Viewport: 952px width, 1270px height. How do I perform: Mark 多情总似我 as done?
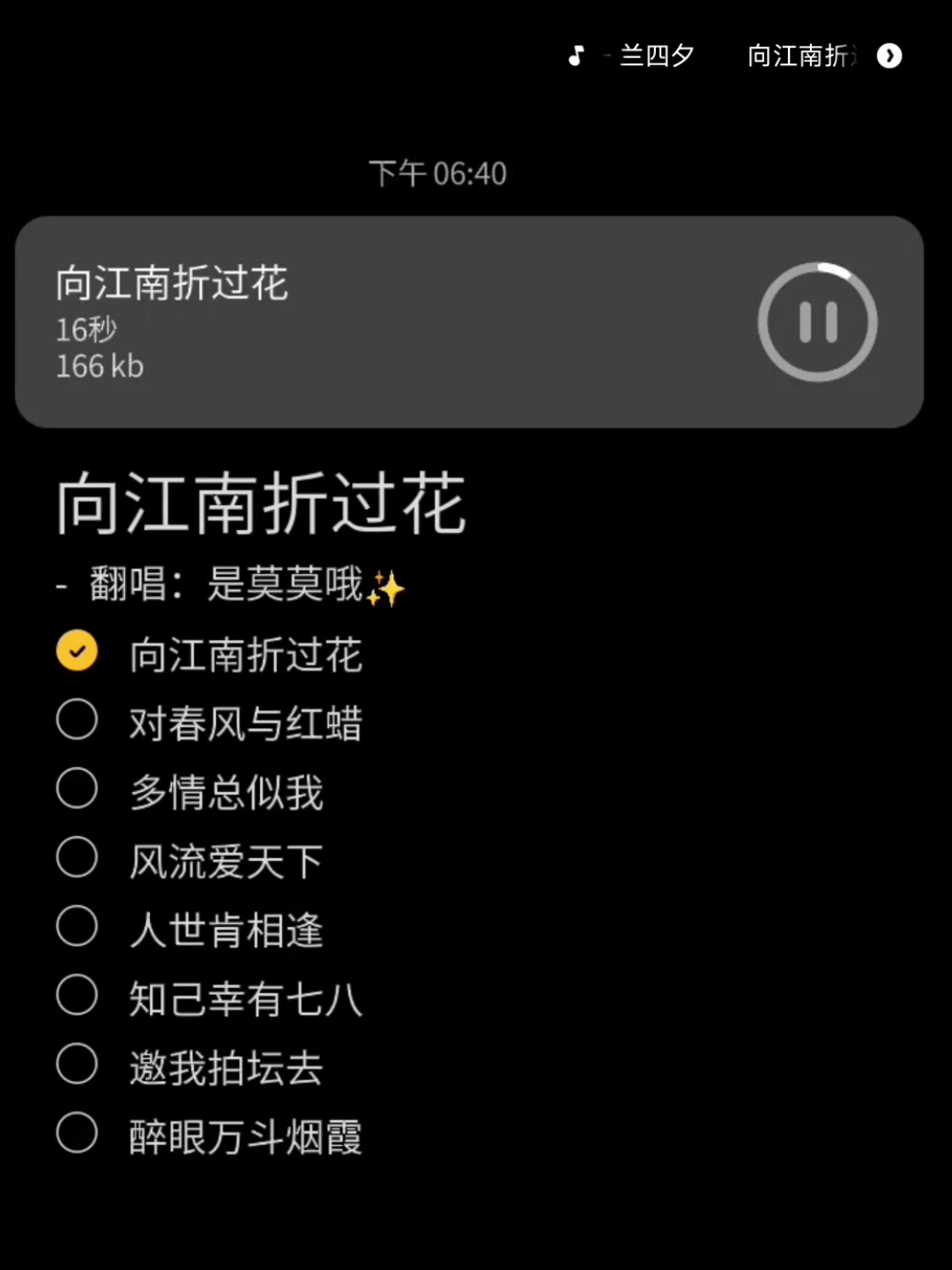point(78,788)
